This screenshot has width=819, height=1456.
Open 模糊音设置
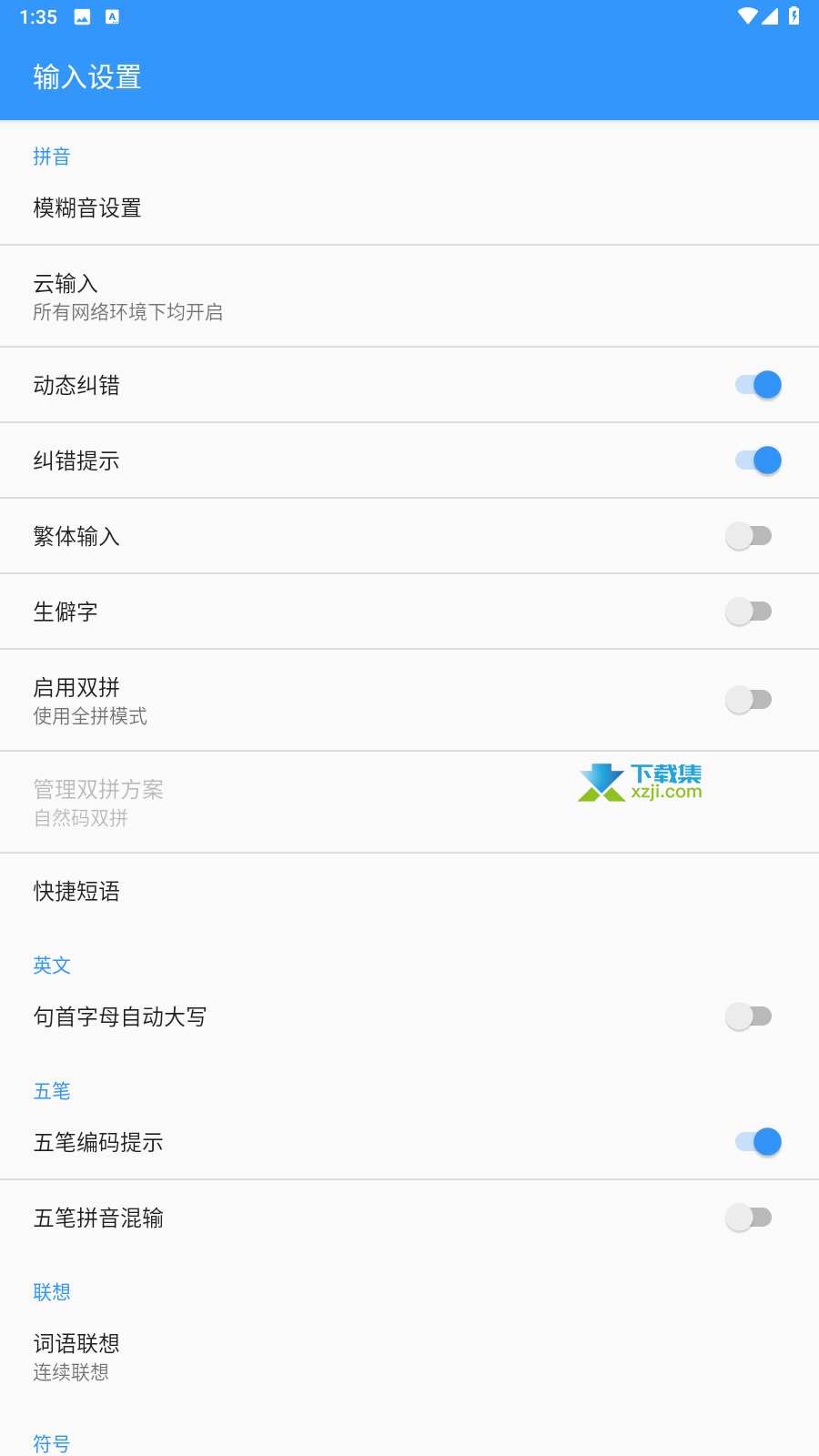pyautogui.click(x=409, y=208)
